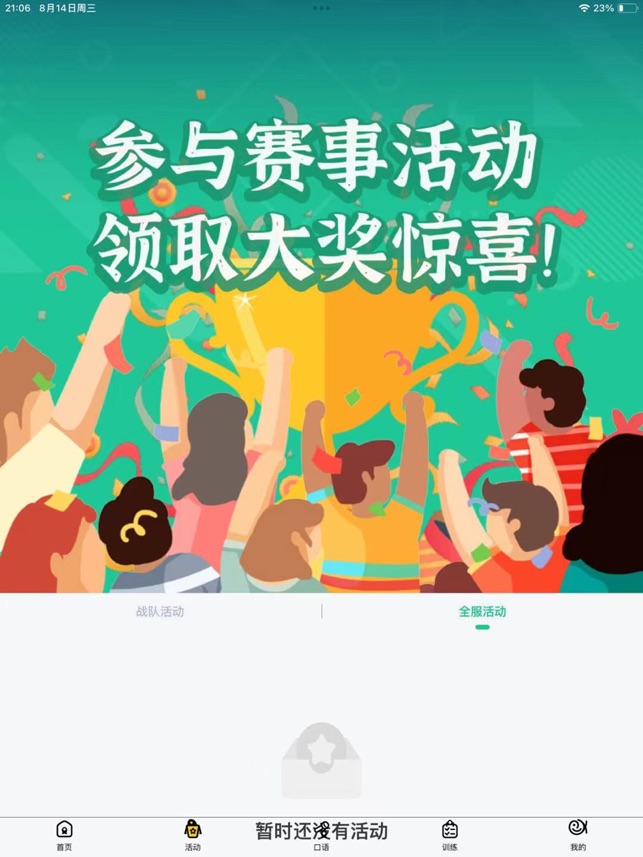The height and width of the screenshot is (857, 643).
Task: Go to the 首页 home tab
Action: (64, 835)
